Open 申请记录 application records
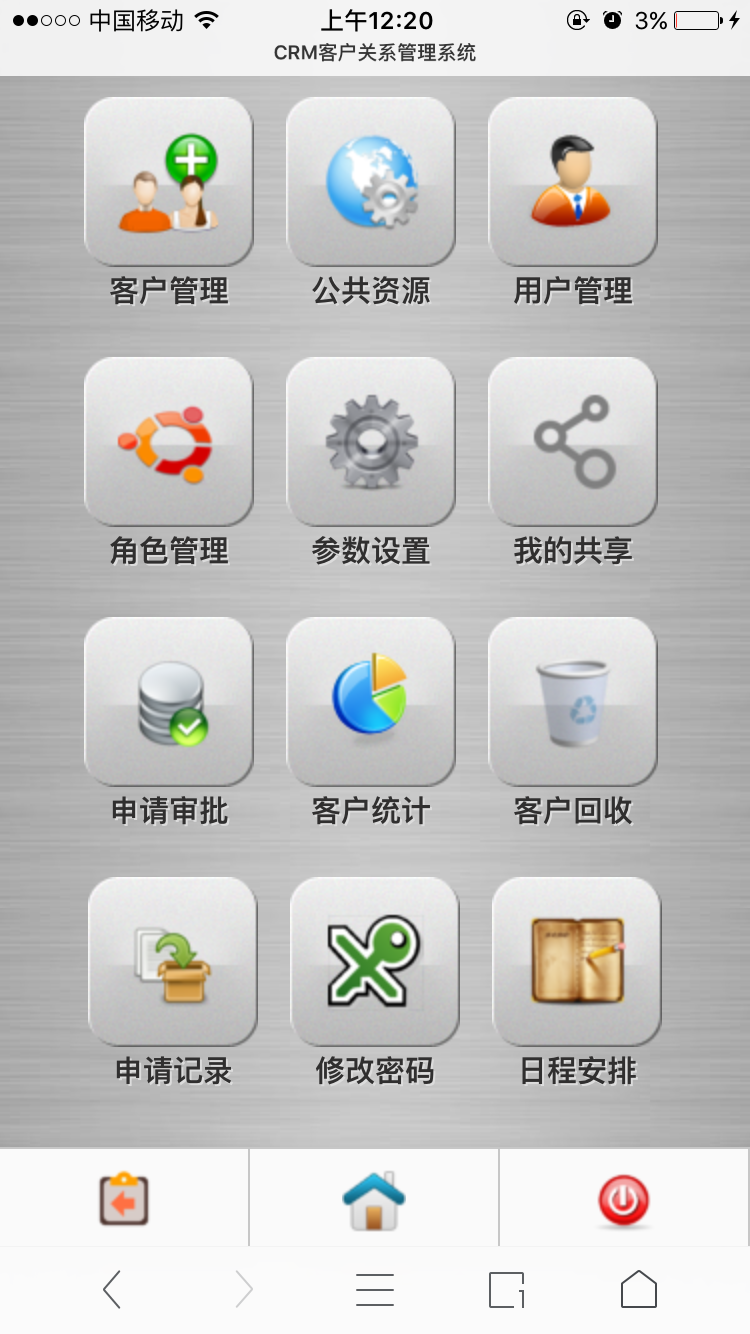The height and width of the screenshot is (1334, 750). pos(172,962)
